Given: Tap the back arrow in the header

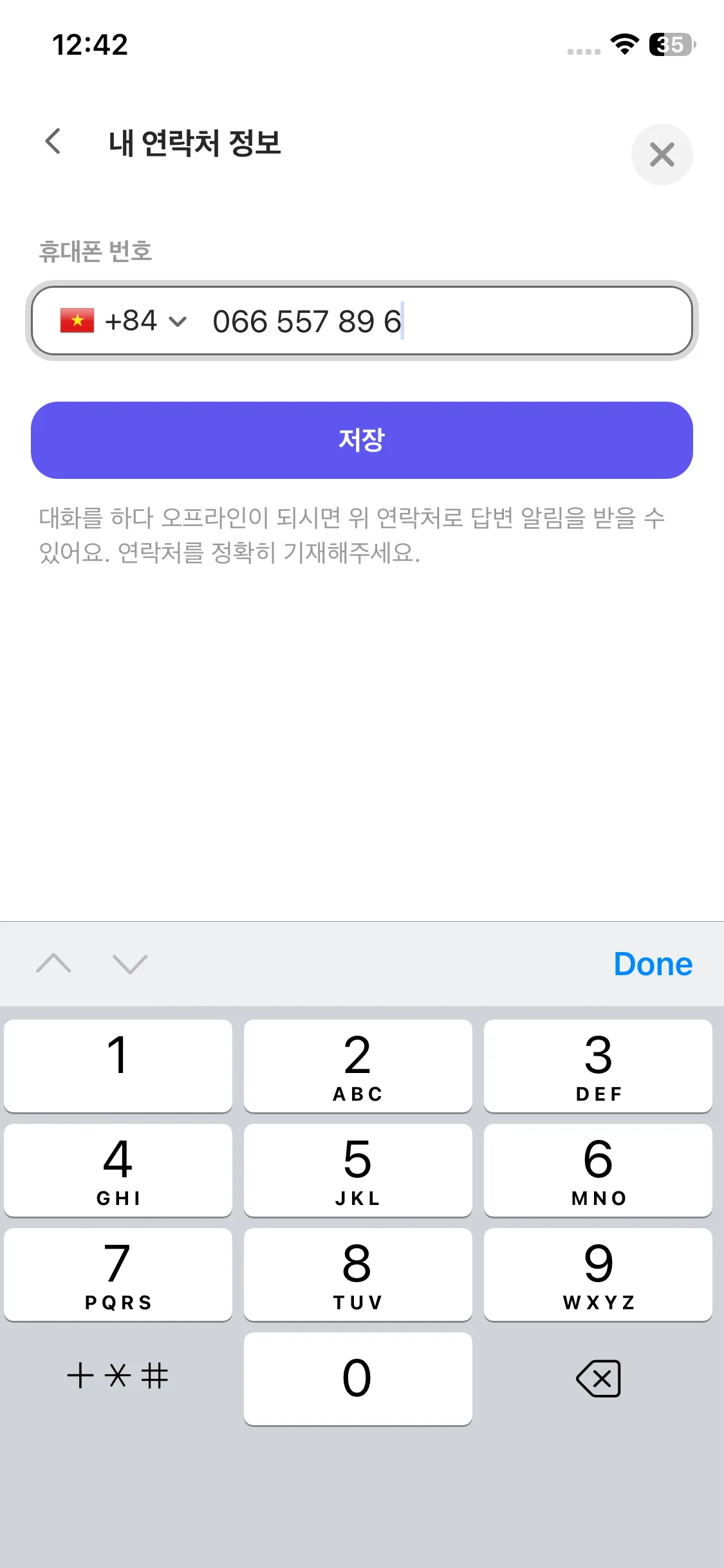Looking at the screenshot, I should (53, 142).
